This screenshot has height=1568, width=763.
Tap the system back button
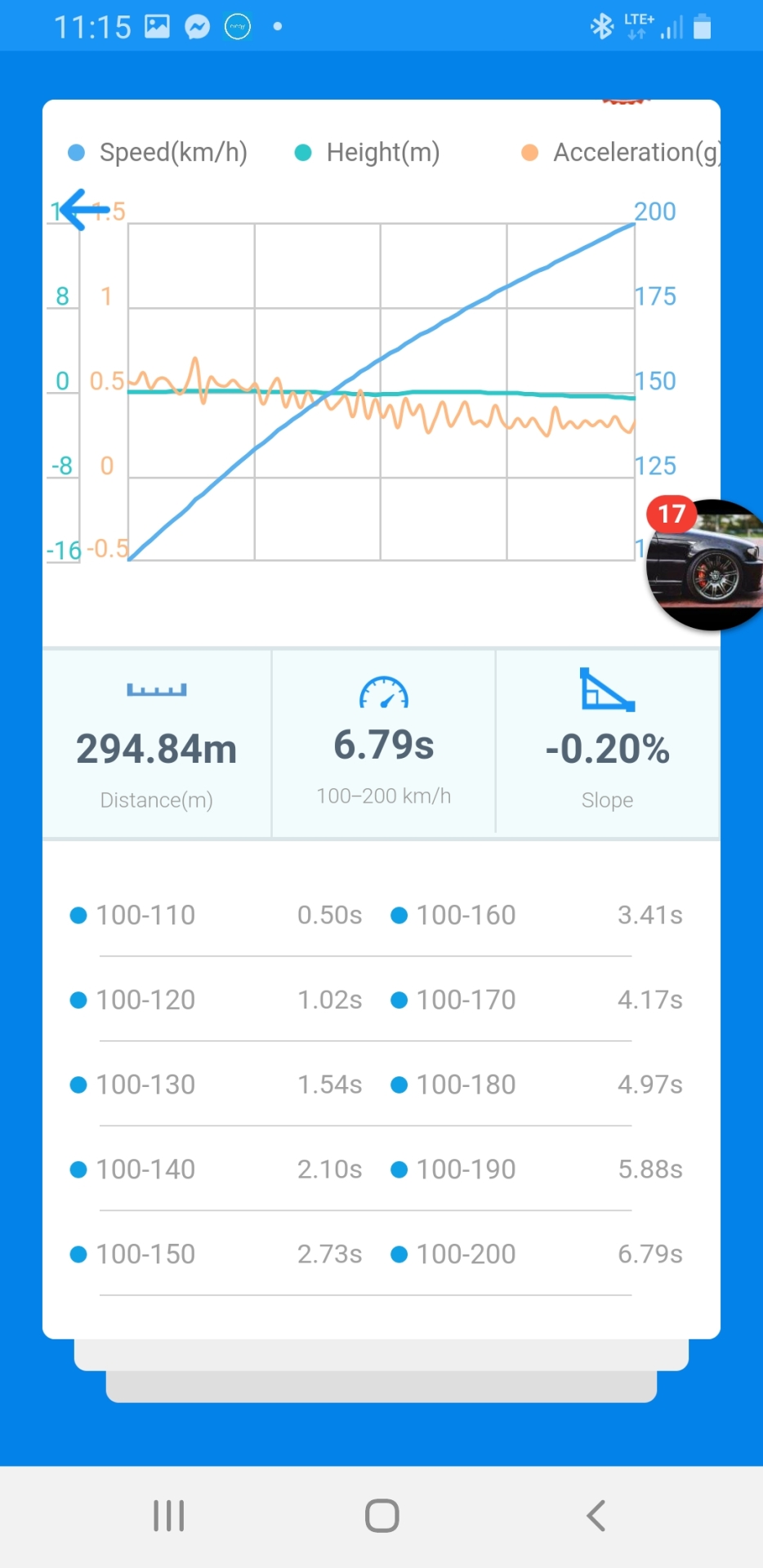click(x=596, y=1516)
